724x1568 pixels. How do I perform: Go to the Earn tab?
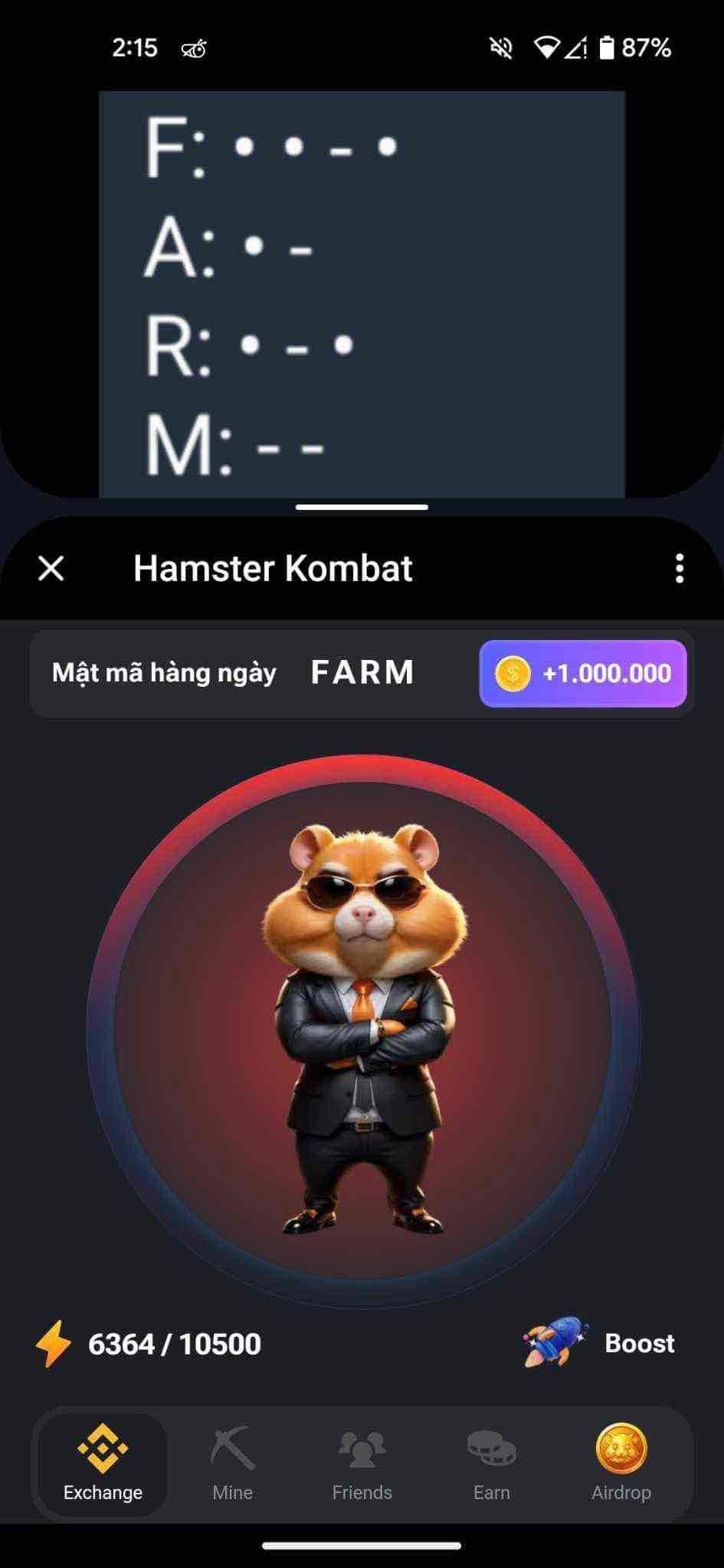(x=491, y=1463)
